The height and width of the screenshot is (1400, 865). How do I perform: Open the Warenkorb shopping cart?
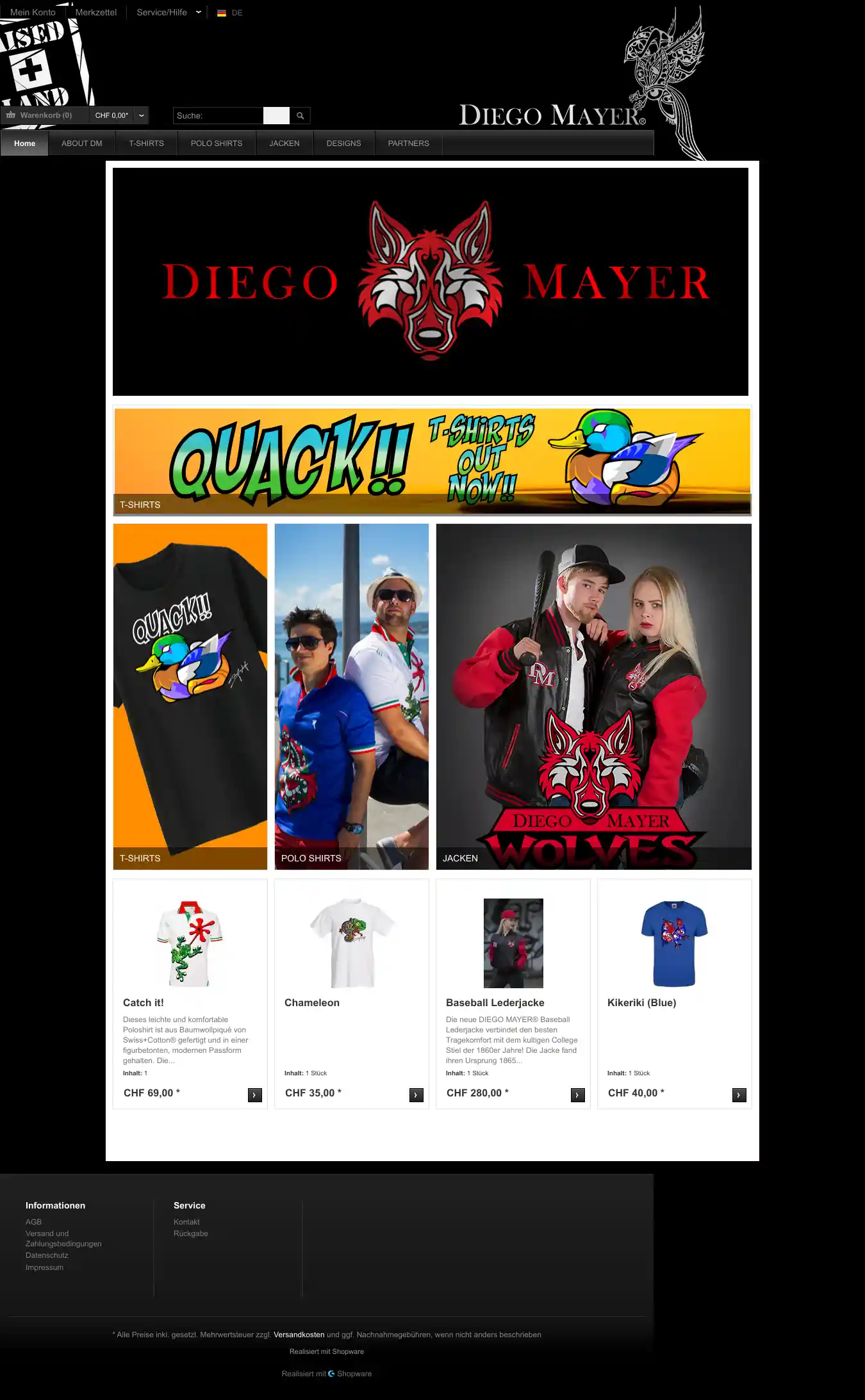pos(45,115)
